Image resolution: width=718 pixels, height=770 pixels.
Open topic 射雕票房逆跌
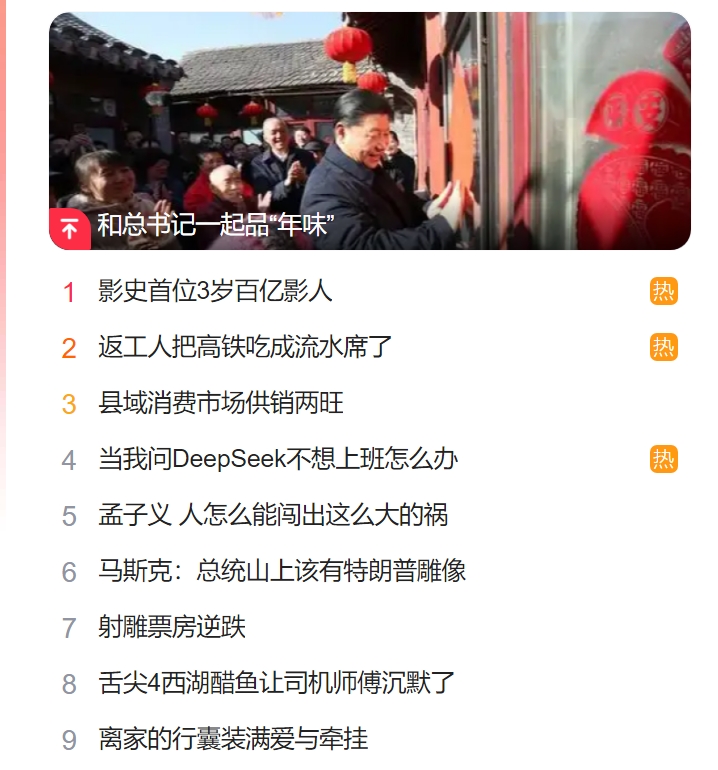(172, 627)
